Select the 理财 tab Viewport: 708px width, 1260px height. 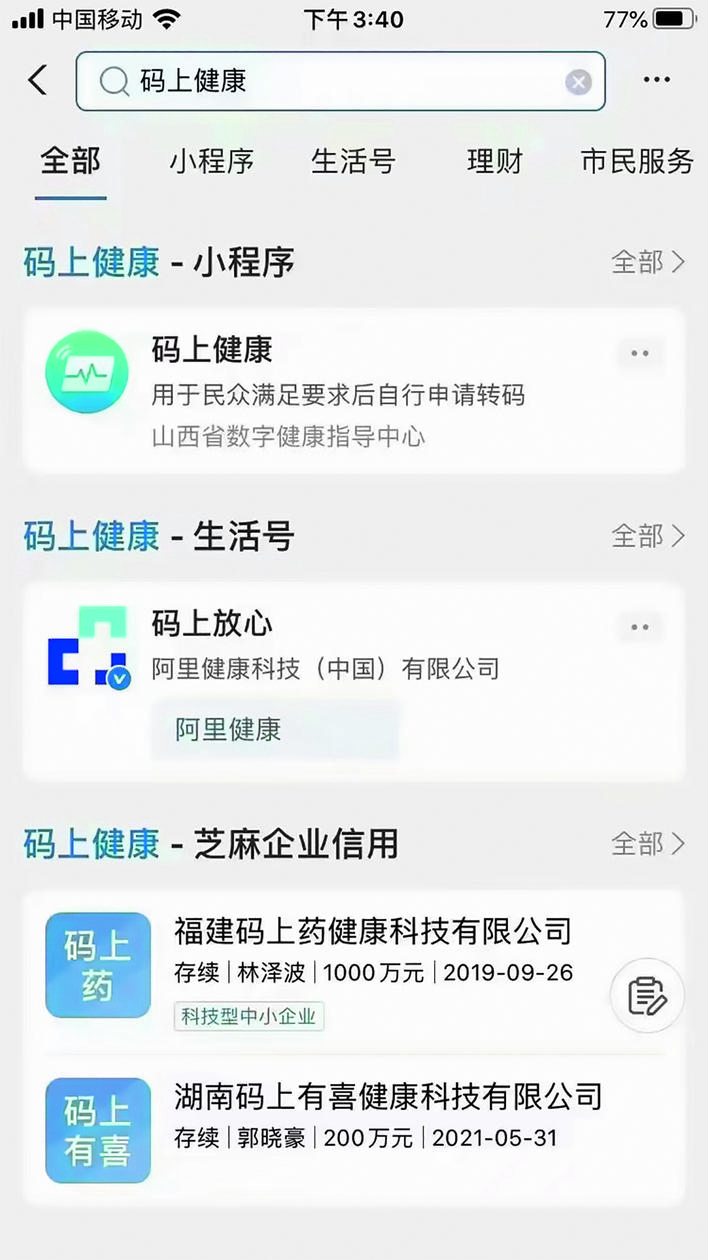(494, 161)
